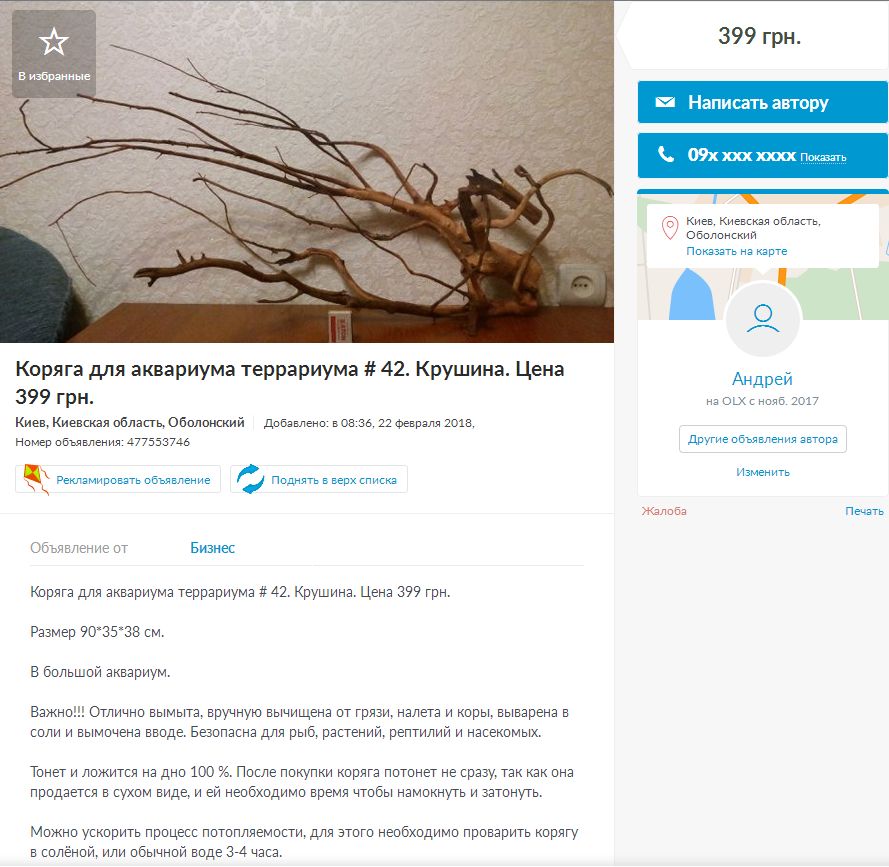Screen dimensions: 889x867
Task: Tap 'Поднять в верх списка' button
Action: tap(319, 480)
